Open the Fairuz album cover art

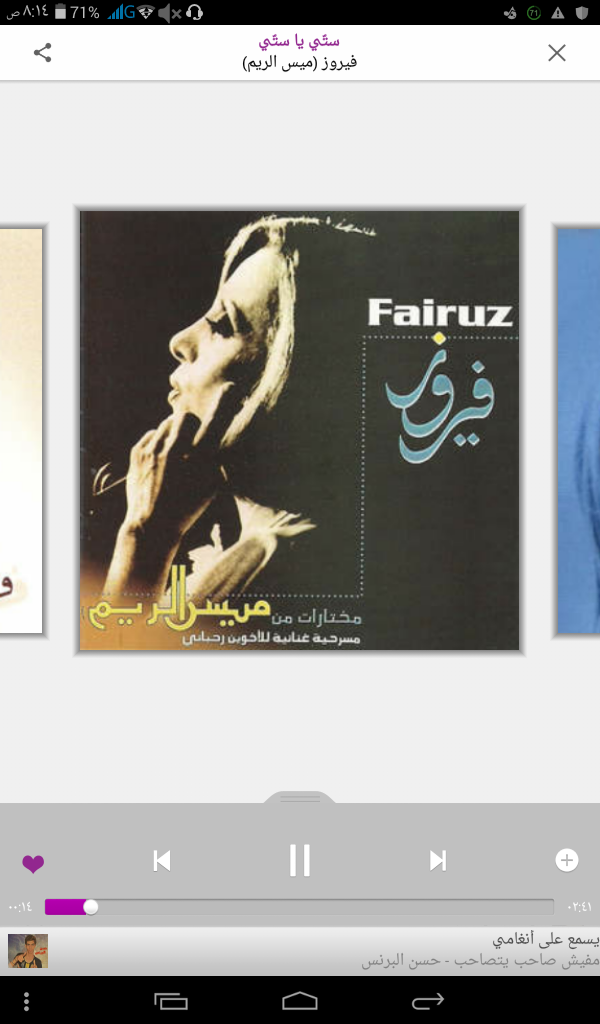point(300,430)
